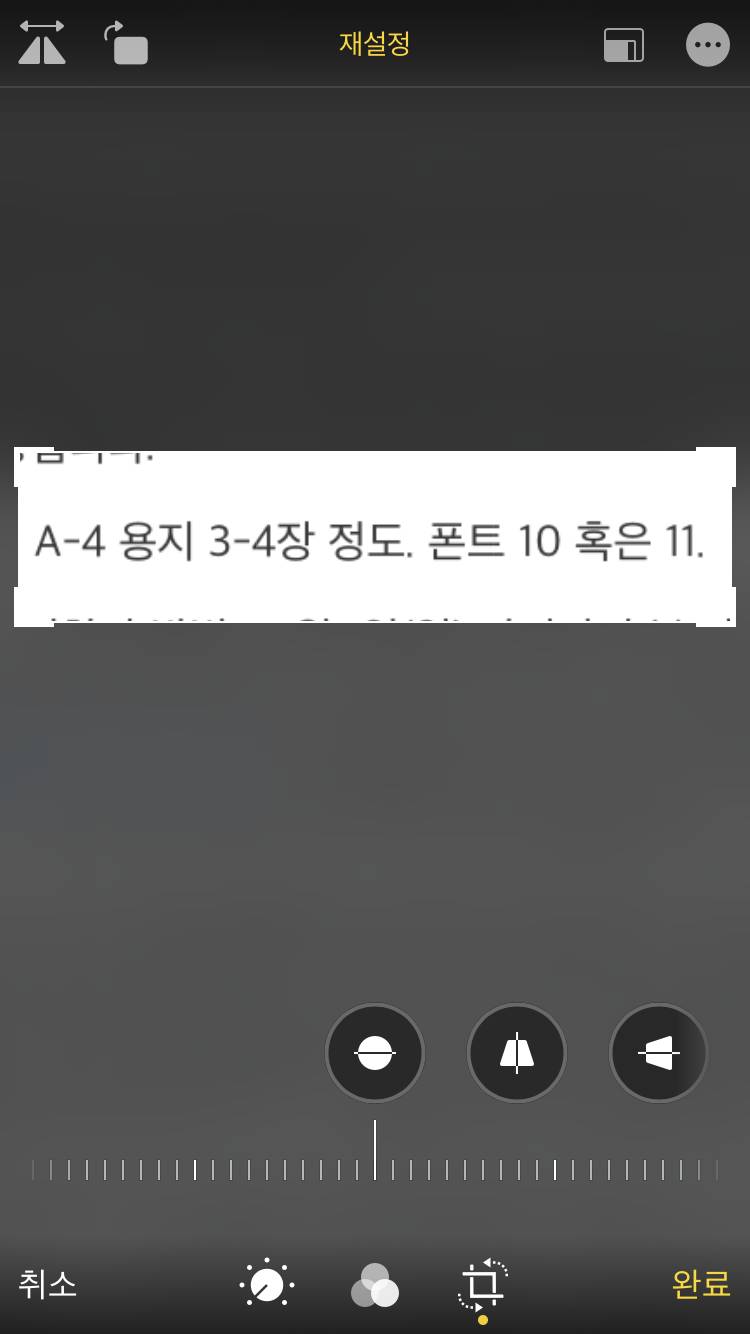Open the aspect ratio options icon
The height and width of the screenshot is (1334, 750).
[622, 44]
